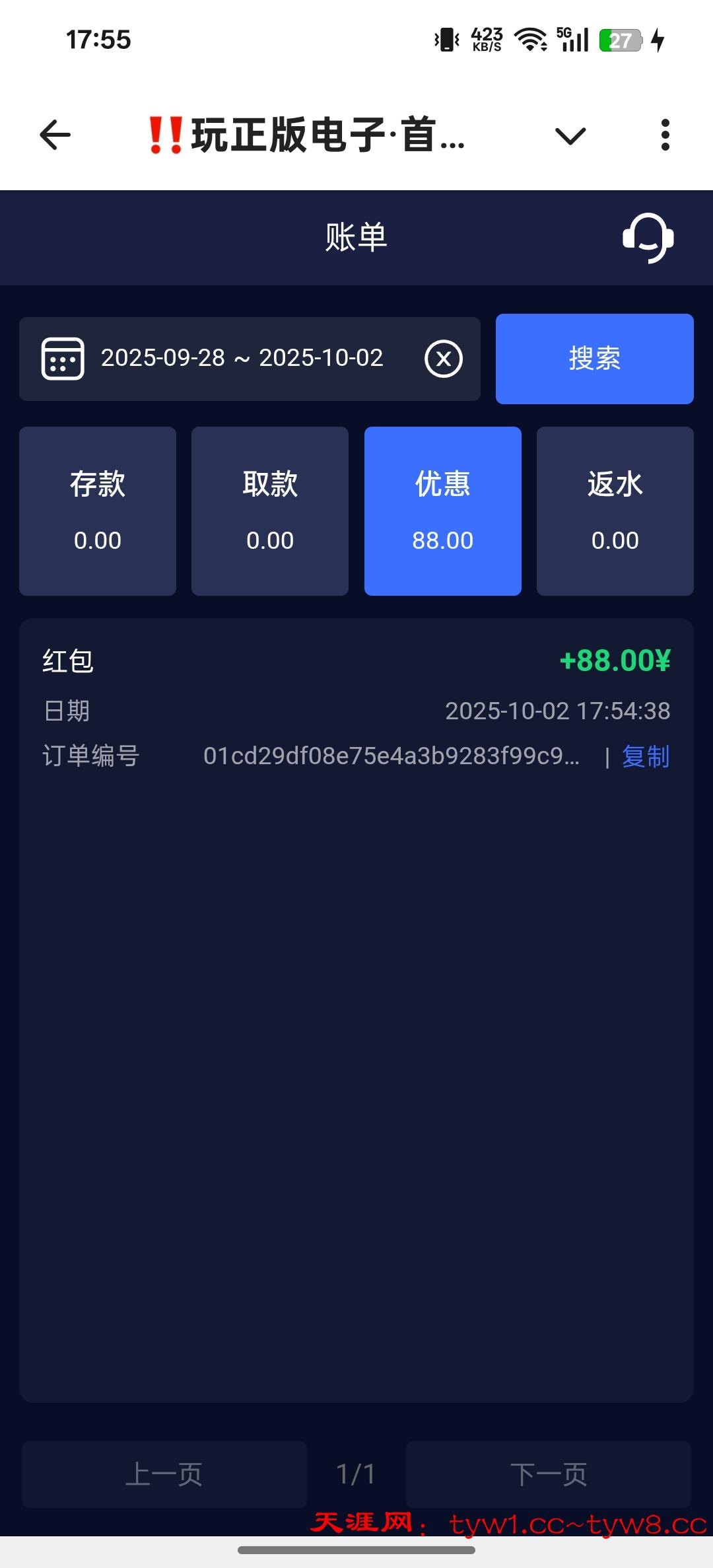Image resolution: width=713 pixels, height=1568 pixels.
Task: Tap the 搜索 search button
Action: (594, 359)
